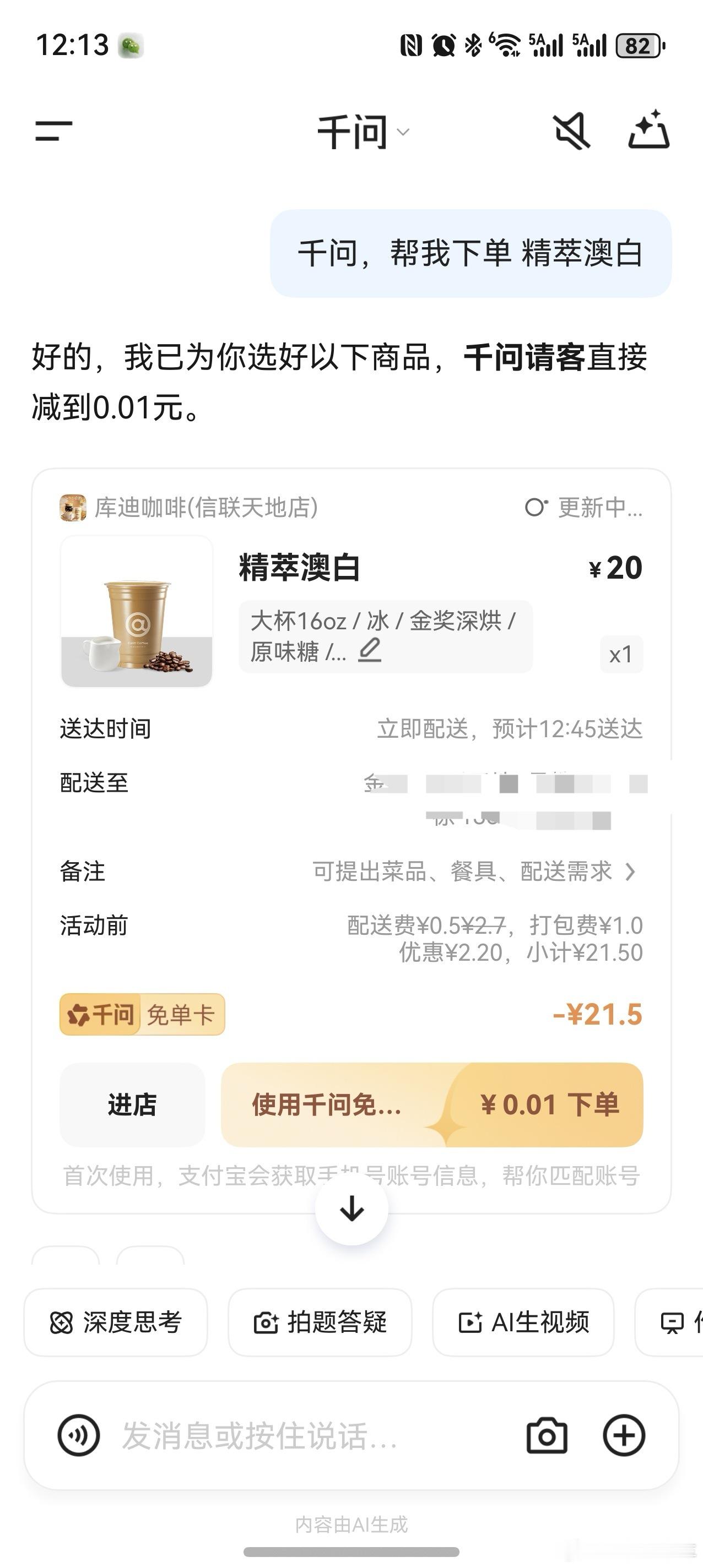Viewport: 703px width, 1568px height.
Task: Open the 拍题答疑 photo-question feature
Action: click(321, 1322)
